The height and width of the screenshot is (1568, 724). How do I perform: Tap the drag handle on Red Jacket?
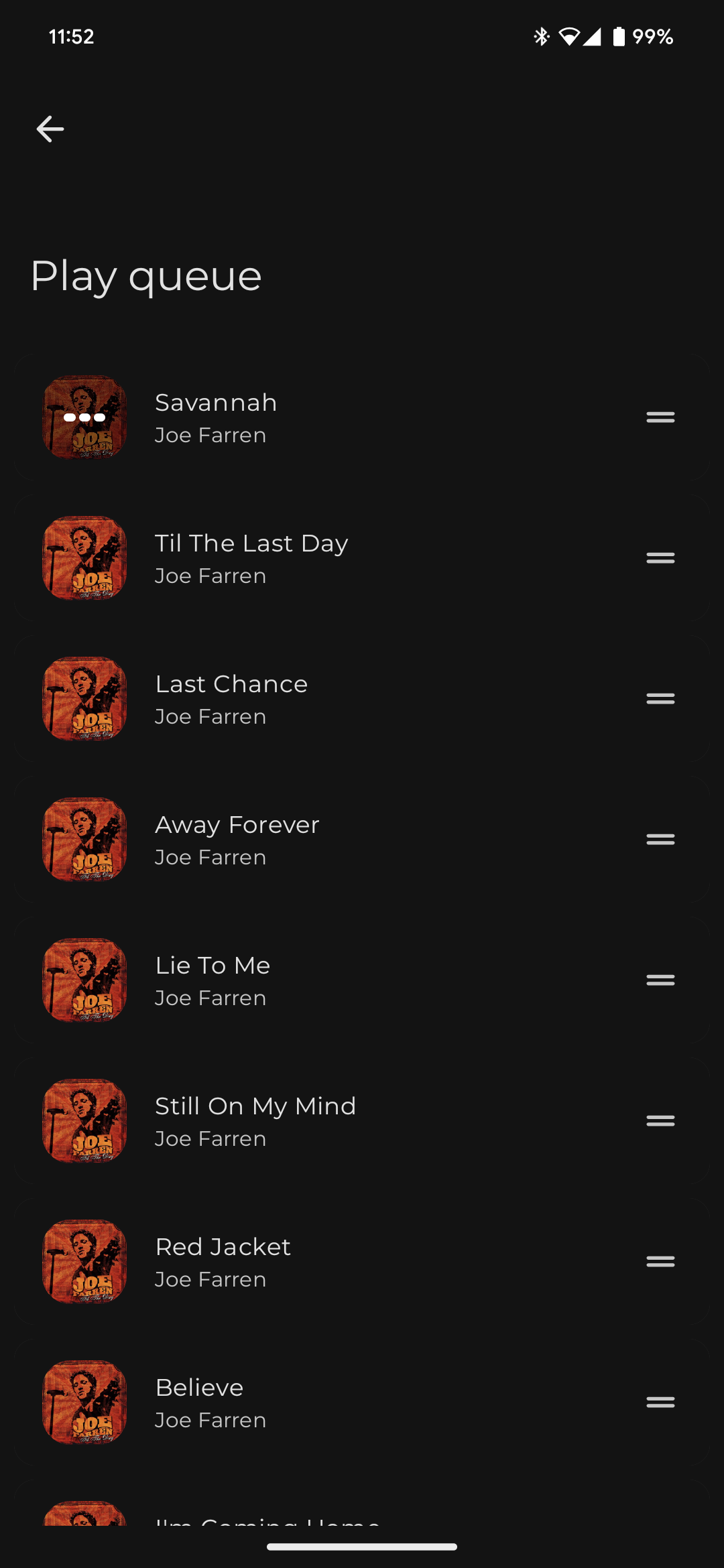660,1261
